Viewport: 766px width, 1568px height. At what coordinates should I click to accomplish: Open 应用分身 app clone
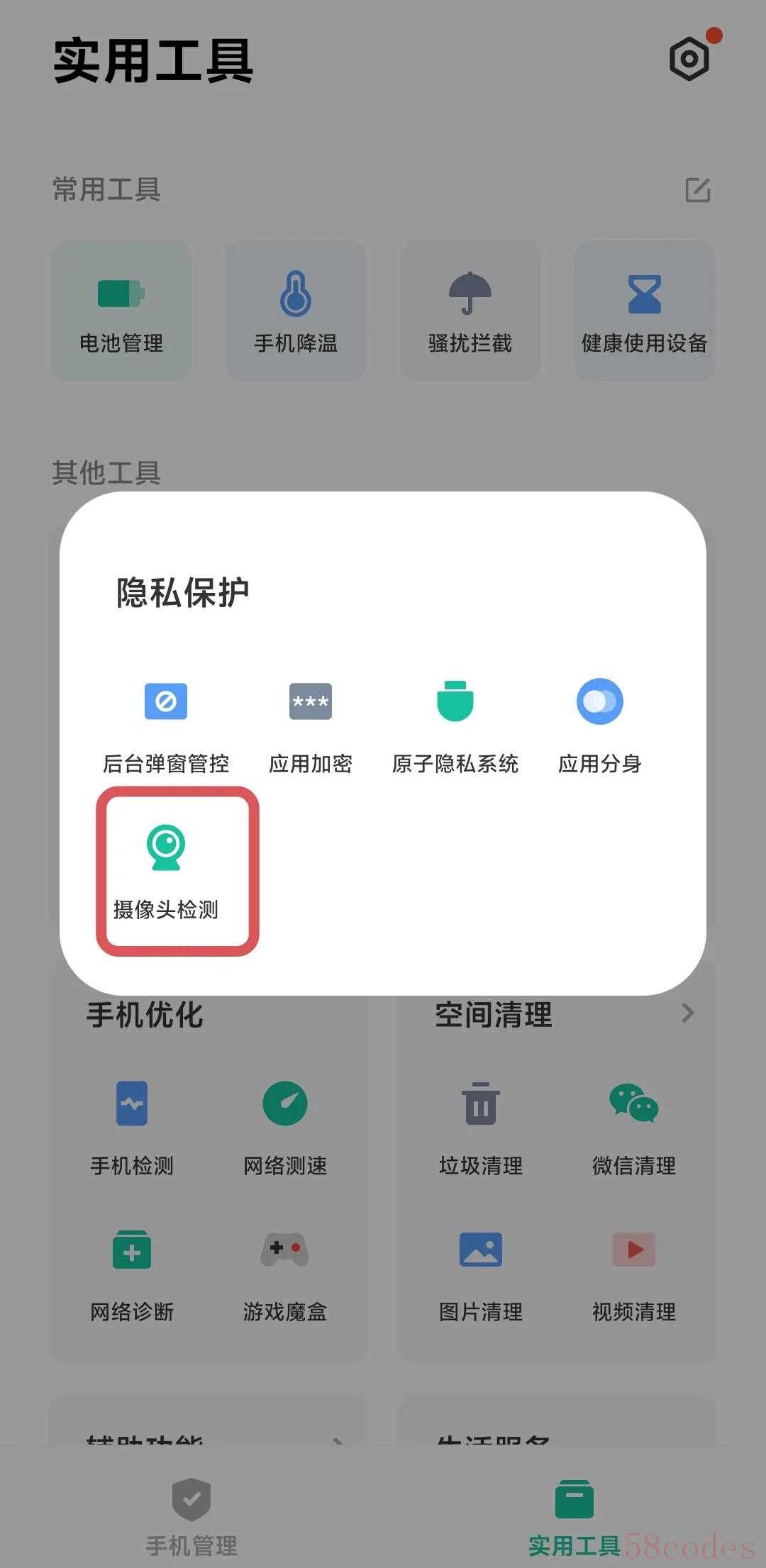pos(600,725)
